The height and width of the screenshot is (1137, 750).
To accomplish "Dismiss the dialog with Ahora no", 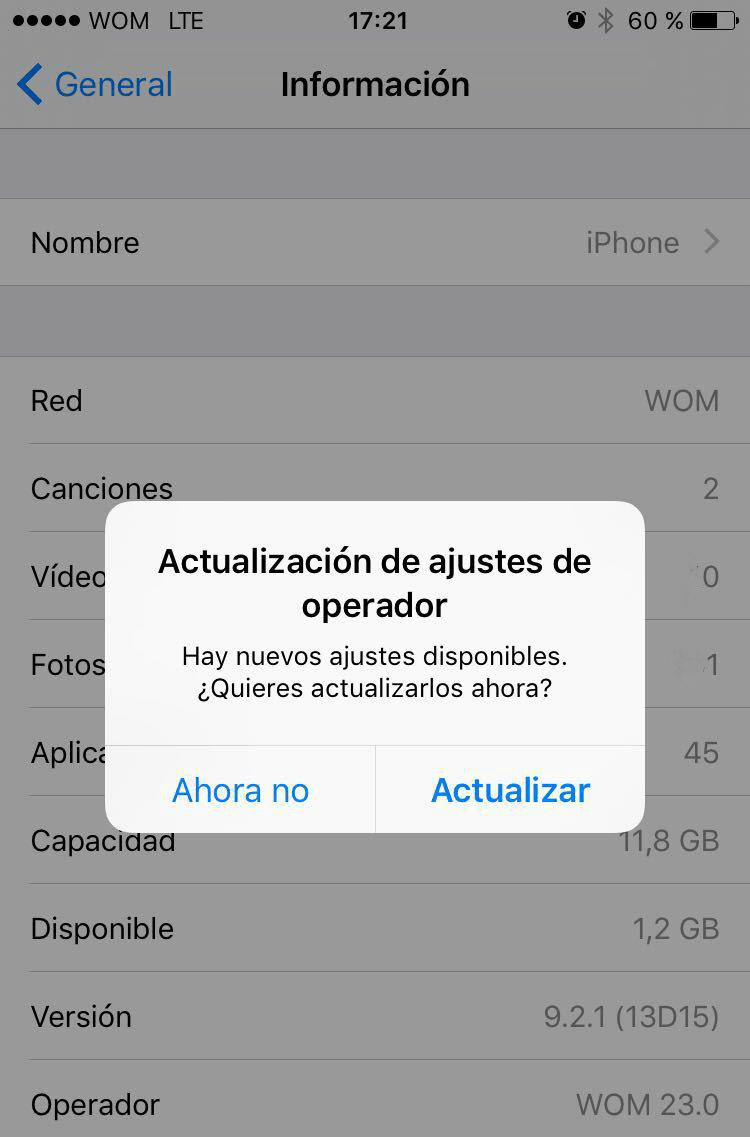I will (x=240, y=790).
